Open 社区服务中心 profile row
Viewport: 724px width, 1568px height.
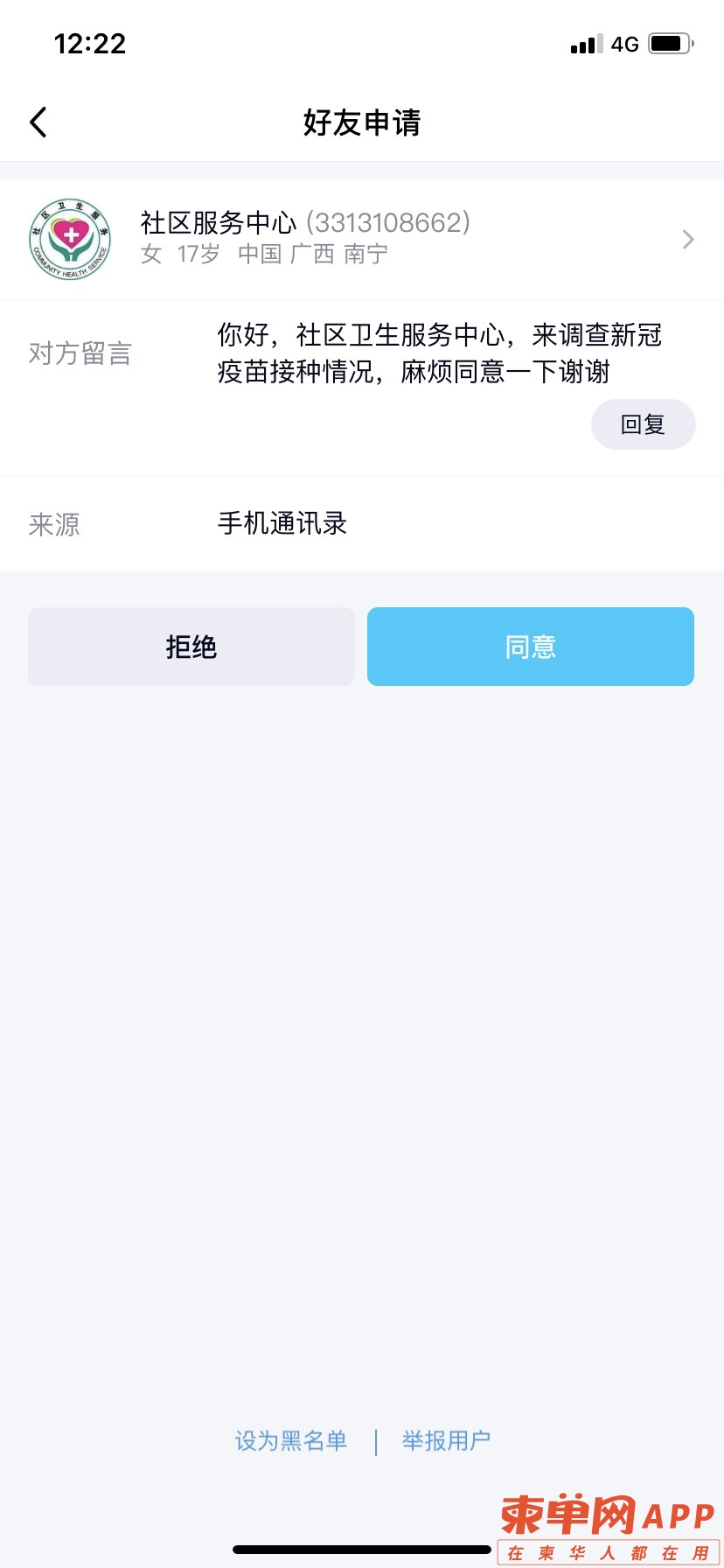[x=362, y=239]
